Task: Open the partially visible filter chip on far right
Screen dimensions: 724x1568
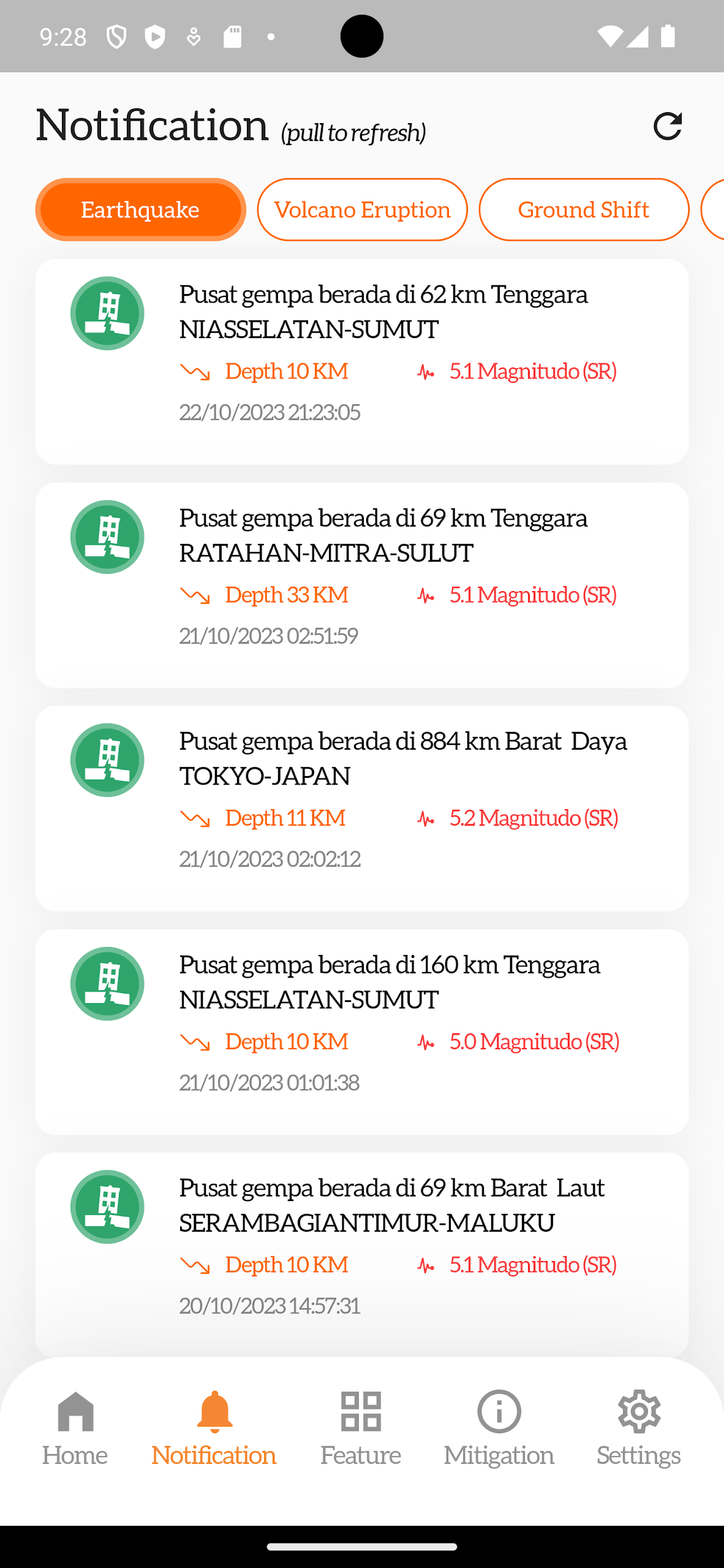Action: 716,209
